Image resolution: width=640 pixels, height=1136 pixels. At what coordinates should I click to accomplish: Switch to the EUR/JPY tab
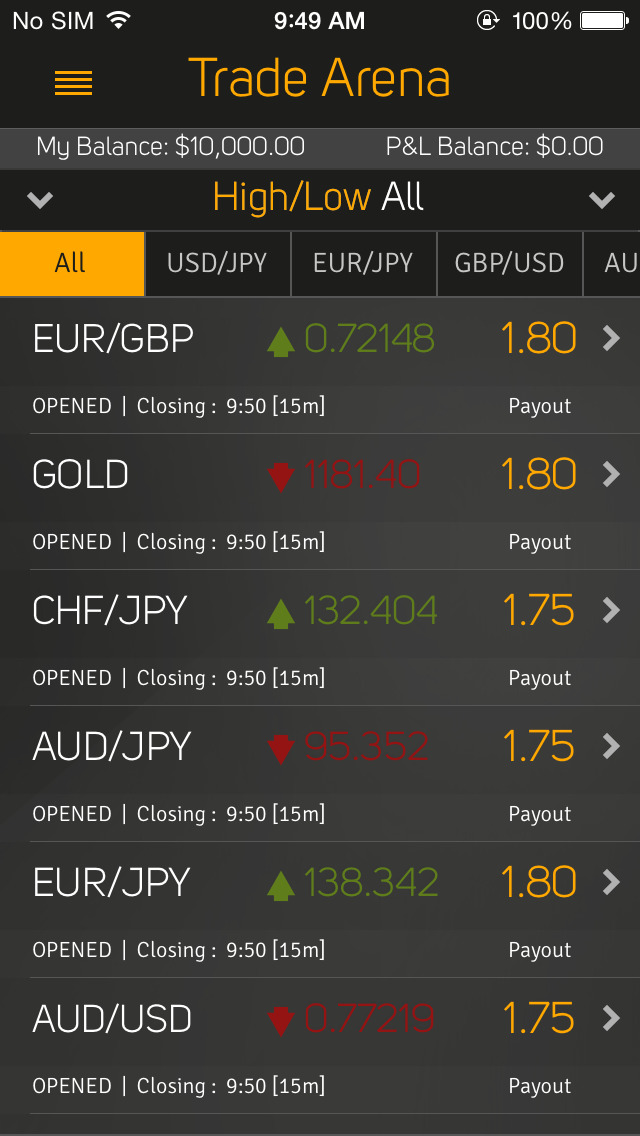pyautogui.click(x=364, y=264)
